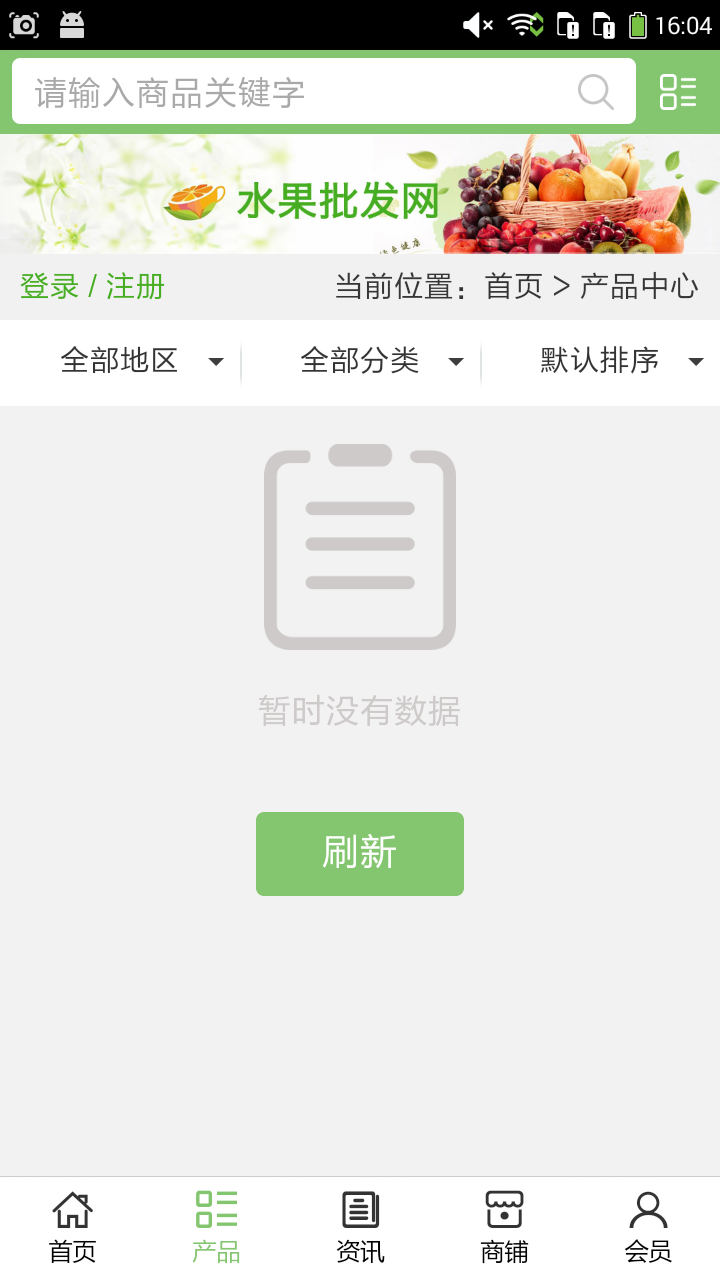Go to the 资讯 tab
Image resolution: width=720 pixels, height=1280 pixels.
tap(360, 1227)
